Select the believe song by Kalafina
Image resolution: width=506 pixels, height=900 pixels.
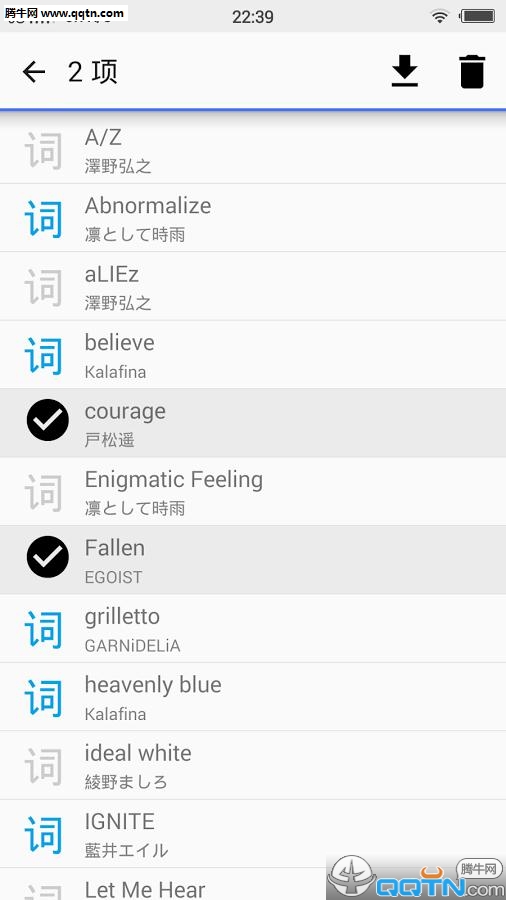point(253,355)
